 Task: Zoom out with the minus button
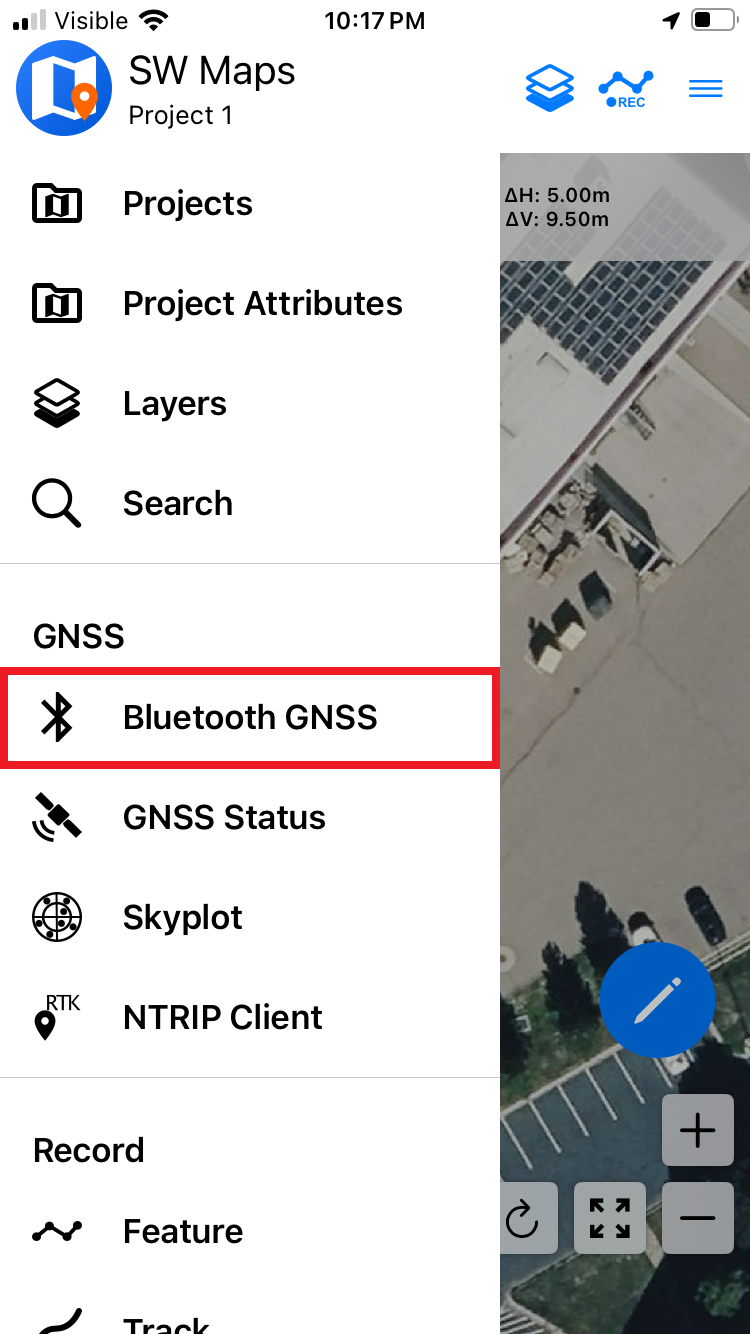tap(698, 1218)
